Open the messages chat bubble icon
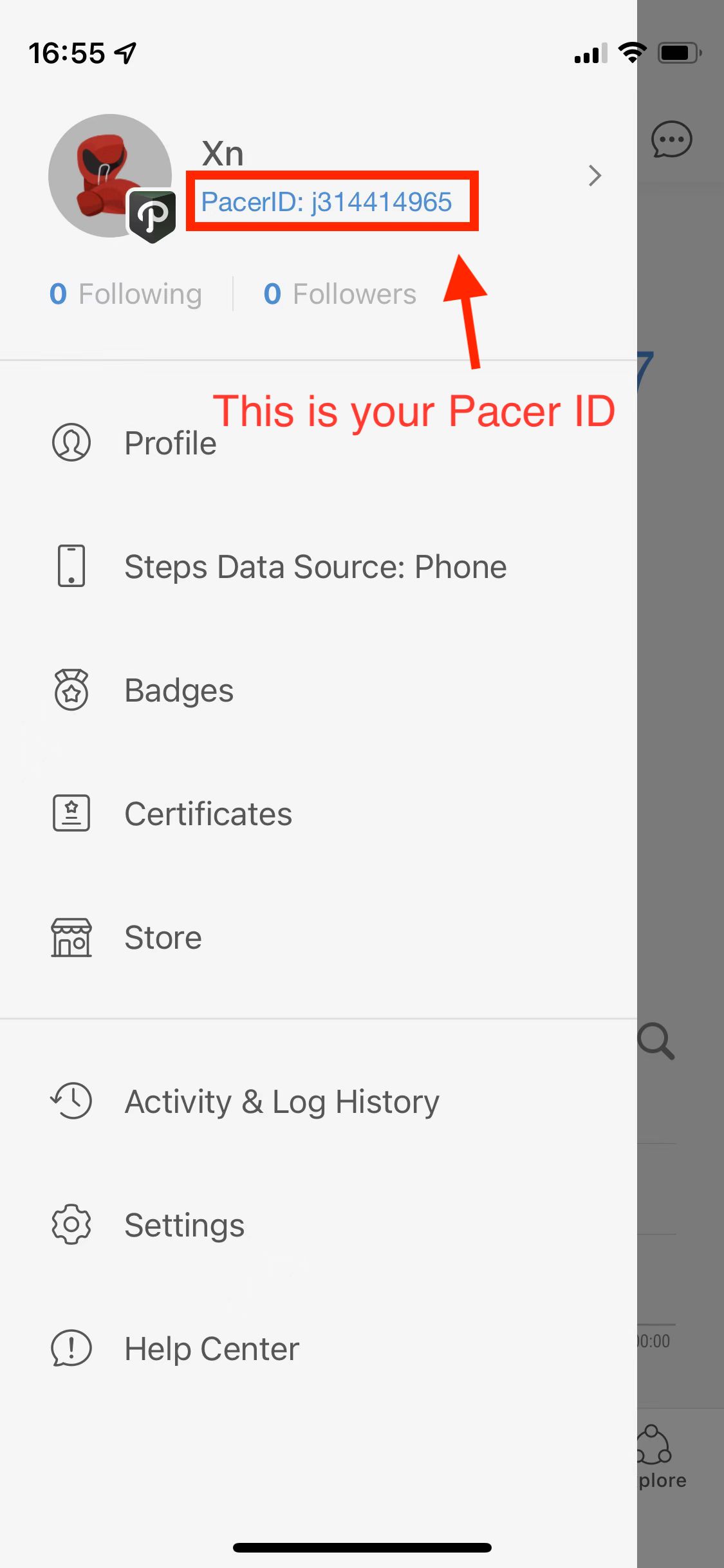 pos(671,139)
